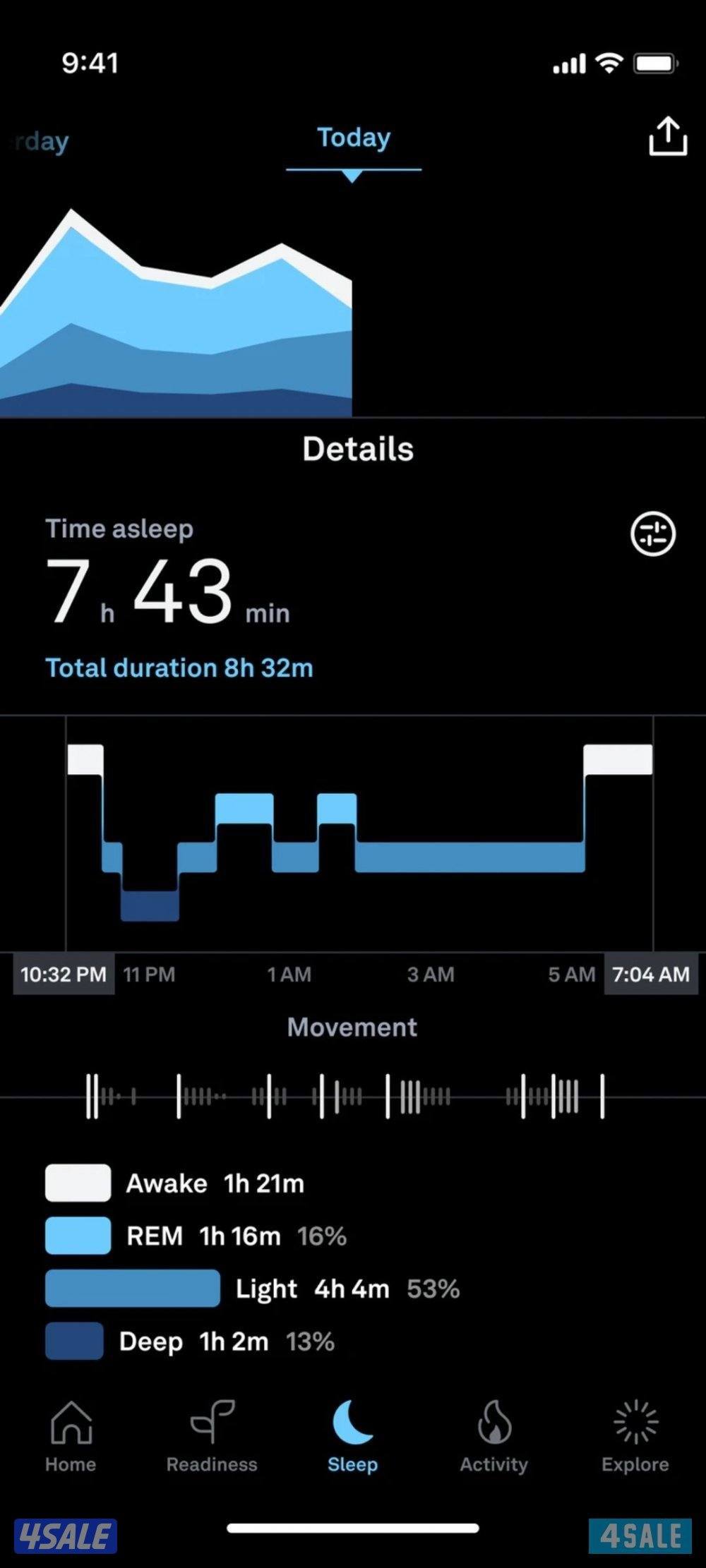Open the 10:32 PM bedtime marker
This screenshot has width=706, height=1568.
coord(62,975)
